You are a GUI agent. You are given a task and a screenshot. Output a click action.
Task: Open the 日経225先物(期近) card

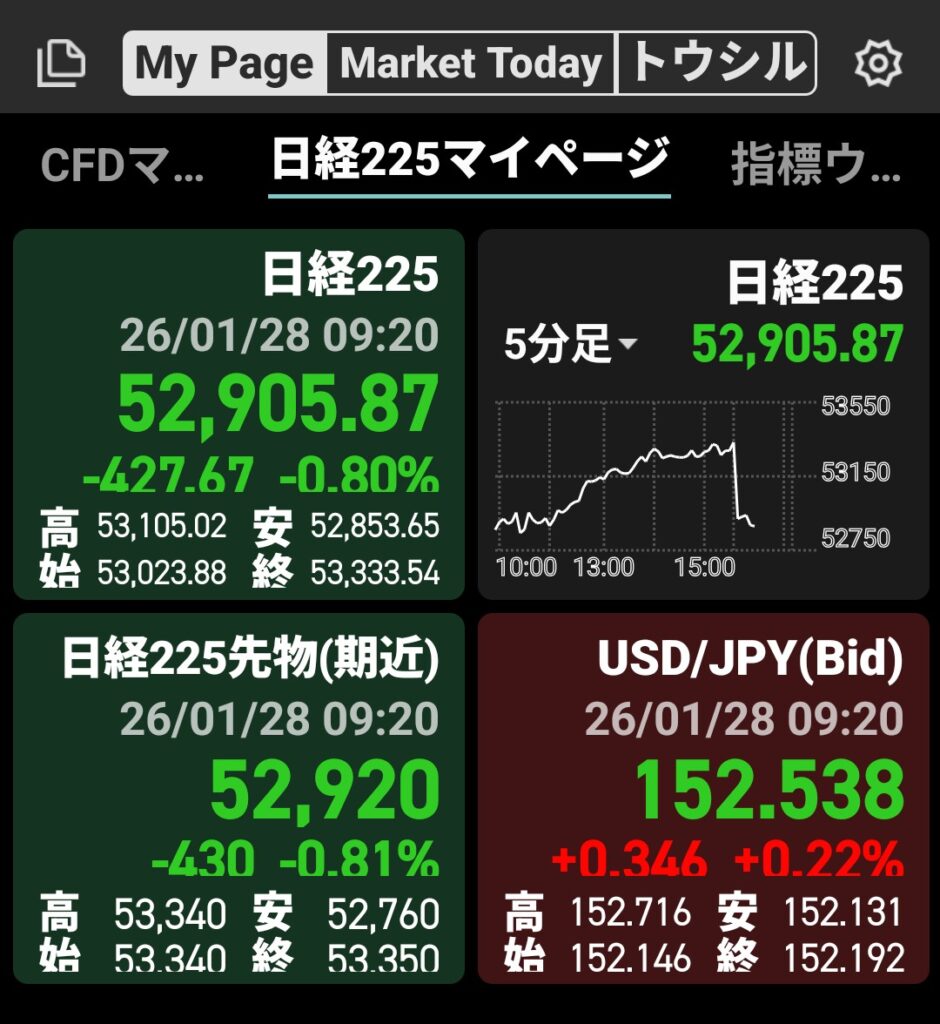coord(239,798)
